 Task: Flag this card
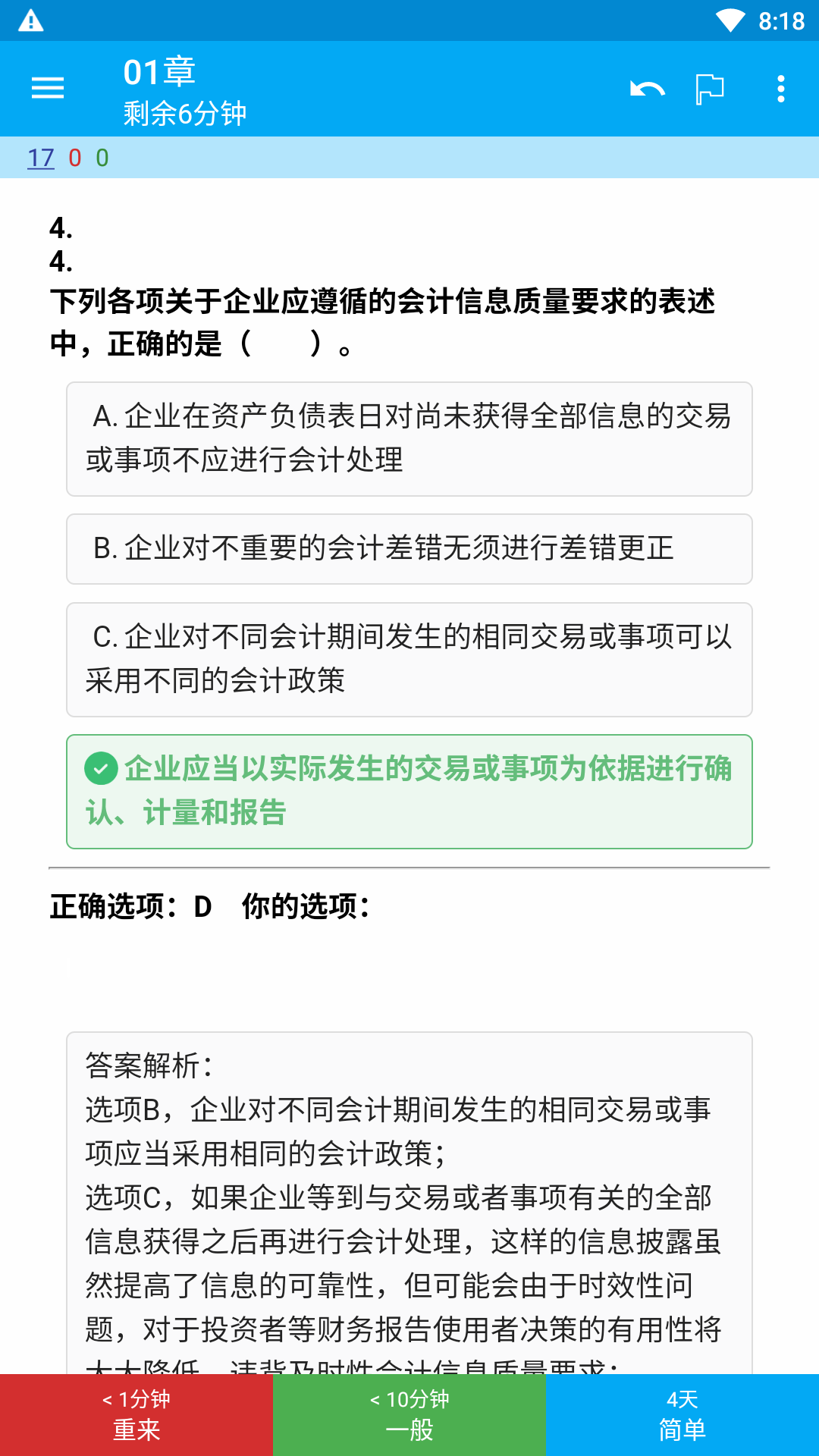pos(710,89)
